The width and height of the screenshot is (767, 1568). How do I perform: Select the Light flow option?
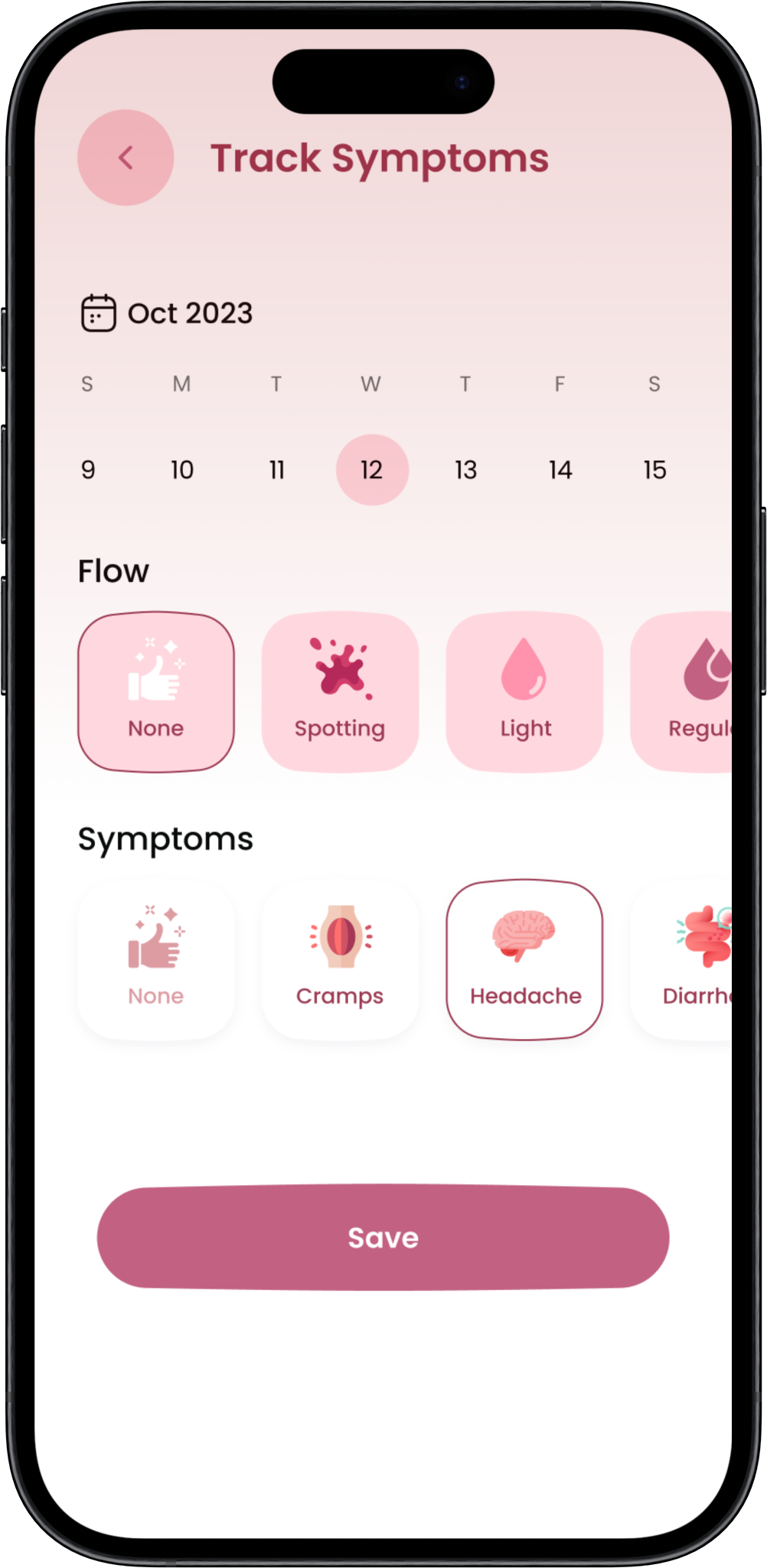[x=525, y=691]
